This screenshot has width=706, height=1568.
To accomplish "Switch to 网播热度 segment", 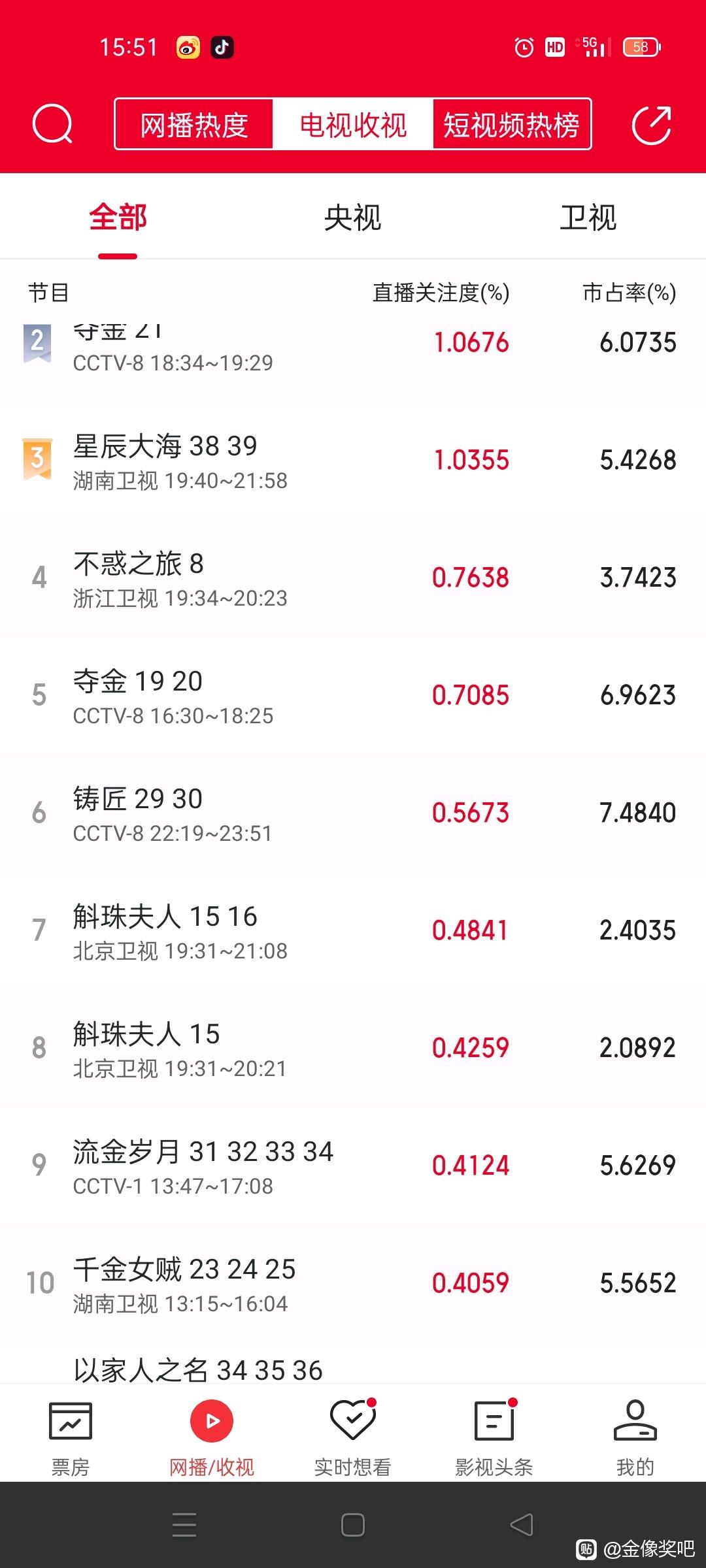I will coord(194,124).
